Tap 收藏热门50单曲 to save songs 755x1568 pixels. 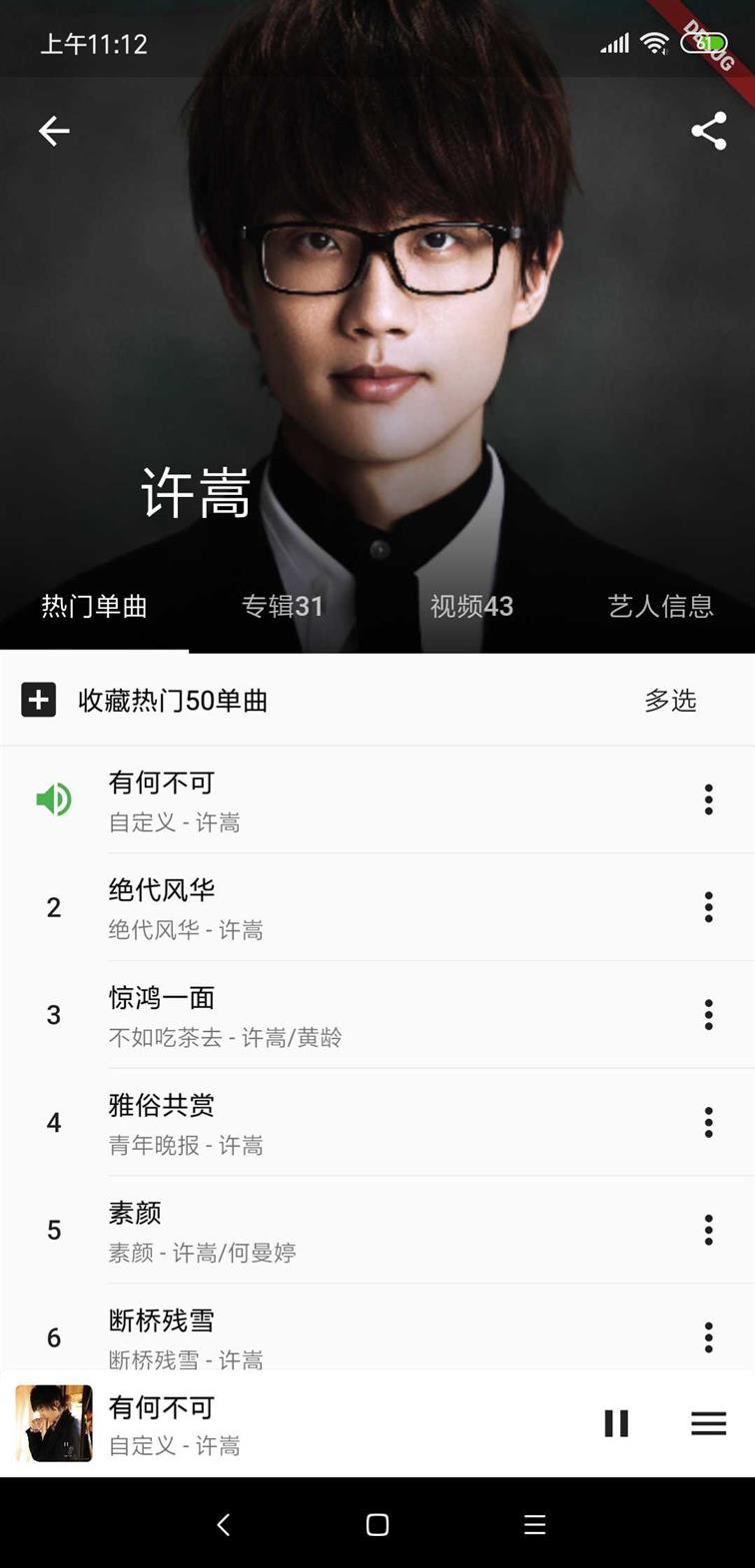click(172, 701)
